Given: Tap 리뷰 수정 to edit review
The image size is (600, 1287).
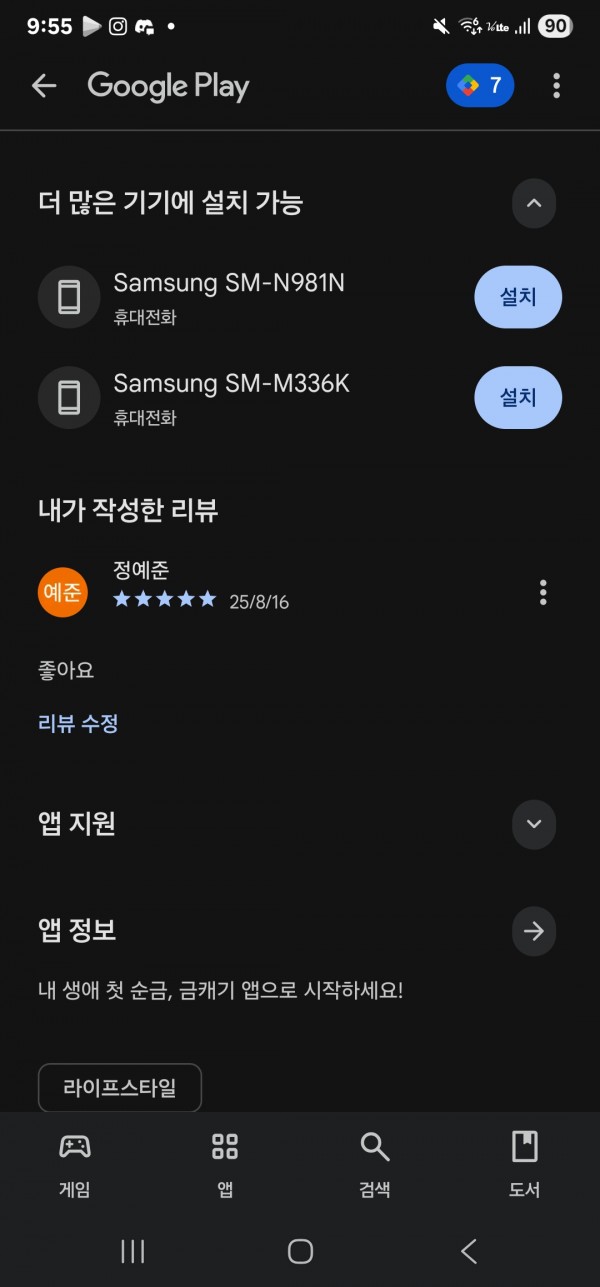Looking at the screenshot, I should pos(78,723).
